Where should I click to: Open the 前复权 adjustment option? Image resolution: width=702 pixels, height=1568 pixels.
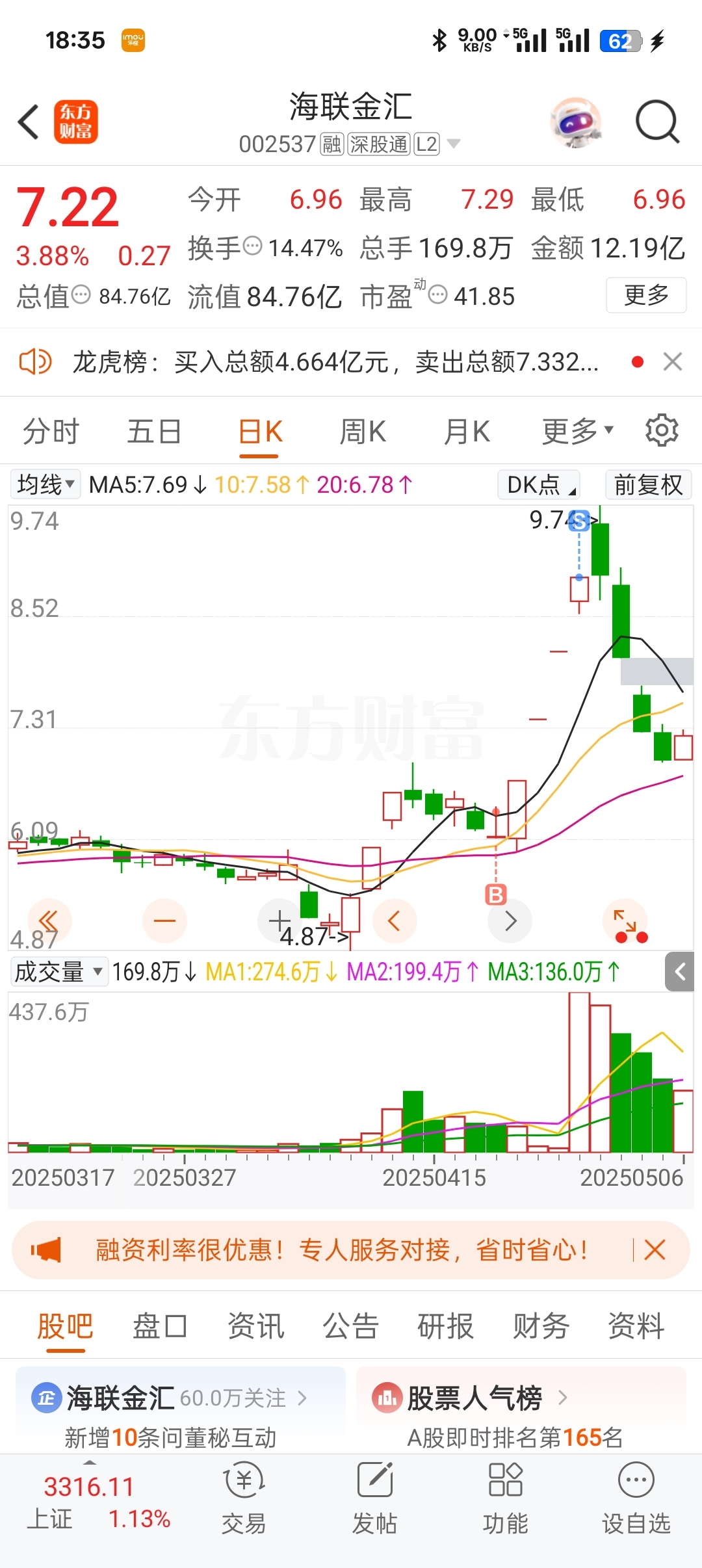(648, 484)
